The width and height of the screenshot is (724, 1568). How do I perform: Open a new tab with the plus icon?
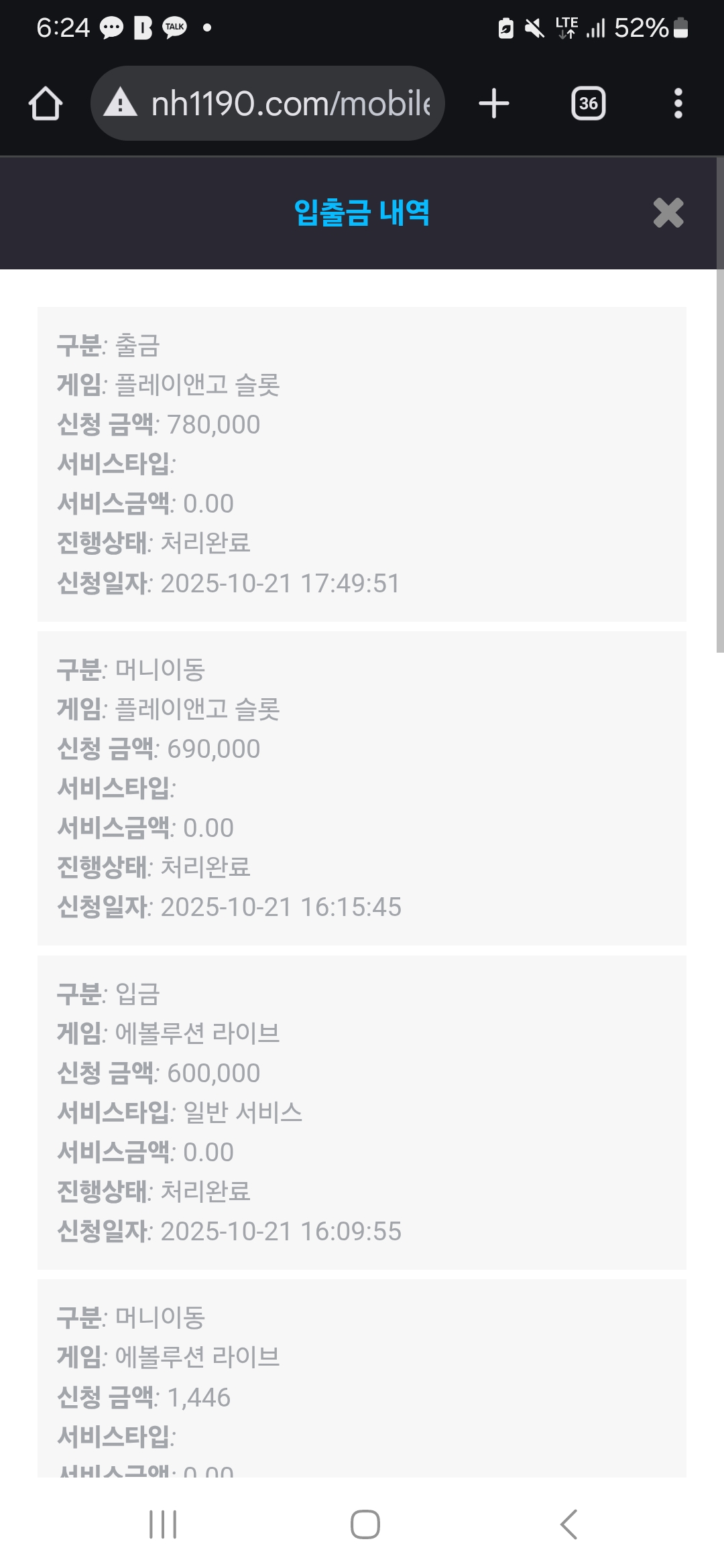tap(493, 103)
